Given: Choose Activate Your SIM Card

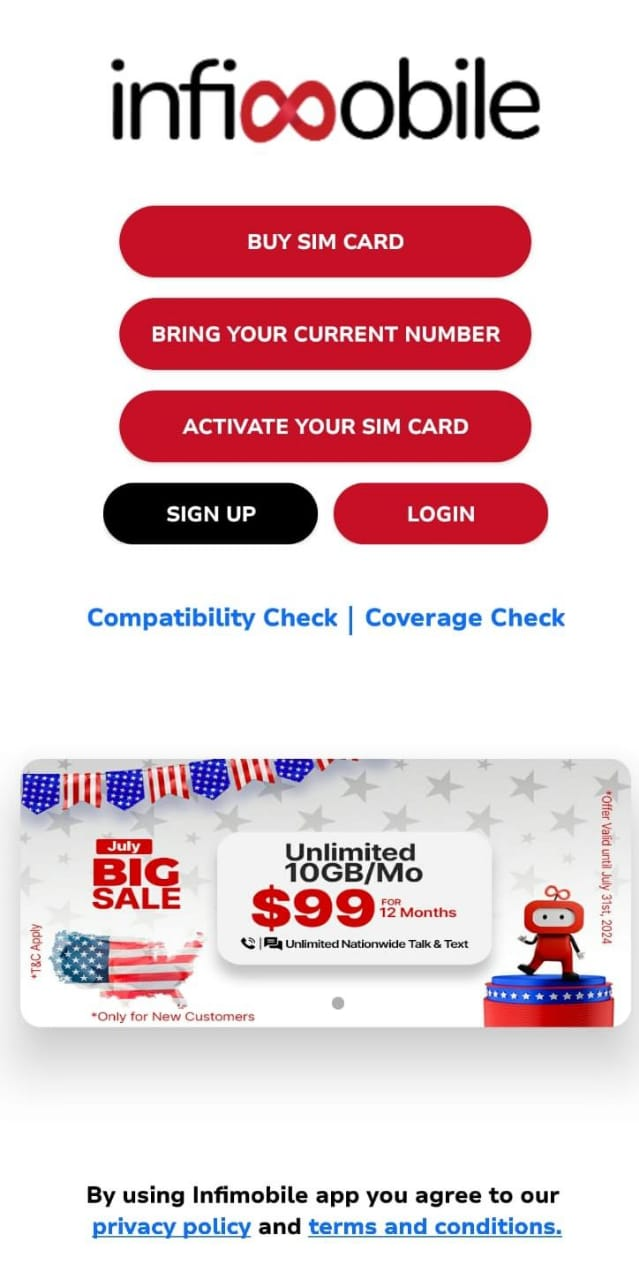Looking at the screenshot, I should tap(325, 426).
